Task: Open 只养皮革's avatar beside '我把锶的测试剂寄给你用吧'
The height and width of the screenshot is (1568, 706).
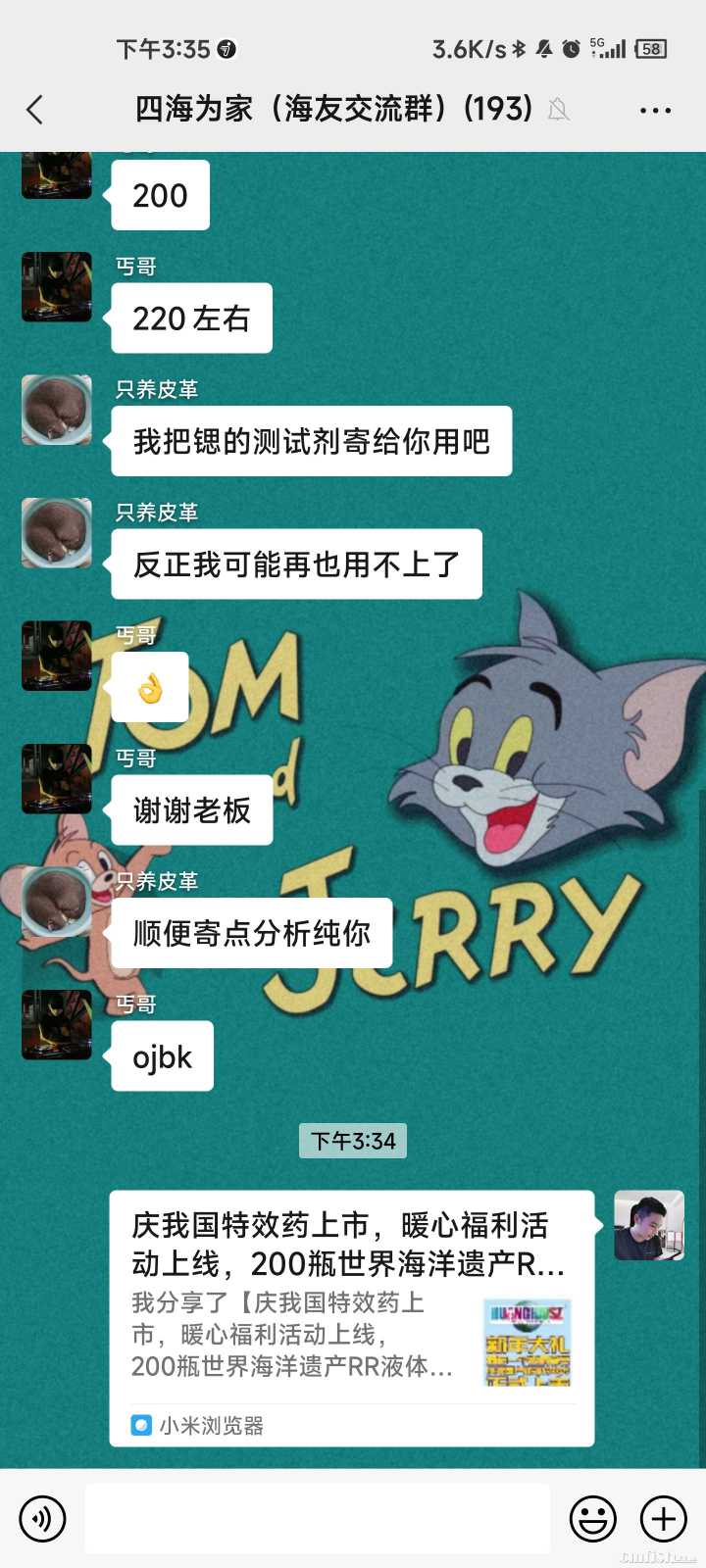Action: point(57,410)
